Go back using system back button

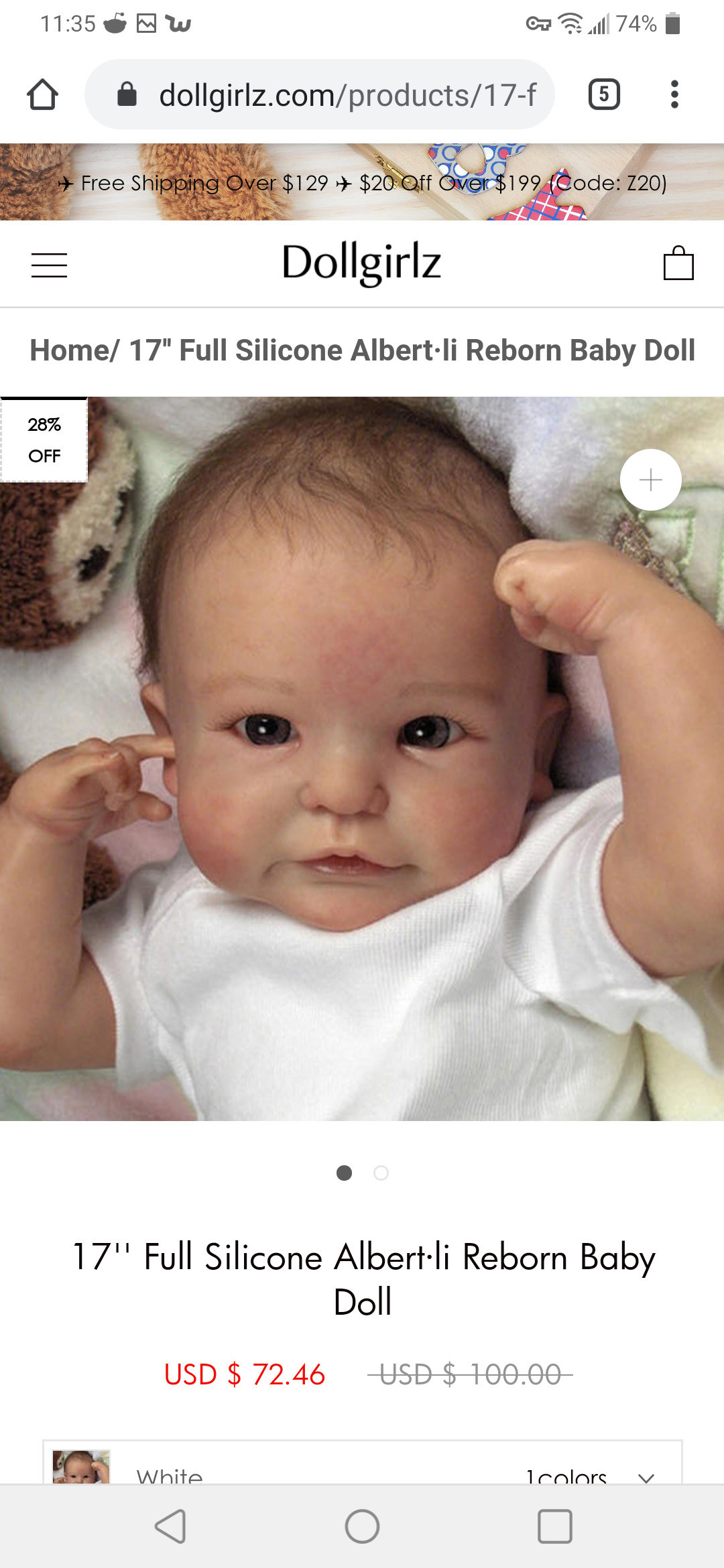coord(170,1526)
